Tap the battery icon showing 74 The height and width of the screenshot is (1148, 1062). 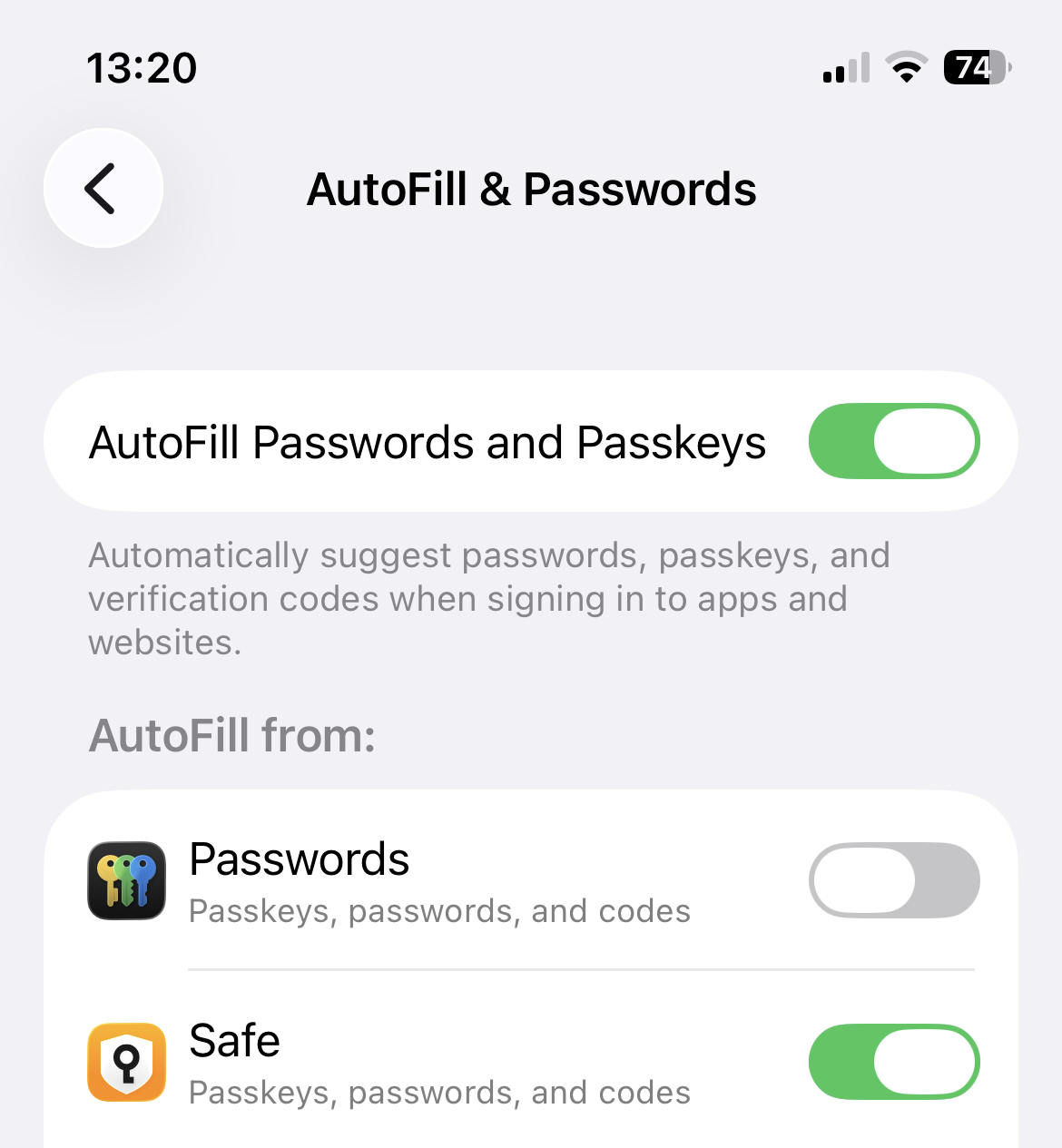click(976, 65)
